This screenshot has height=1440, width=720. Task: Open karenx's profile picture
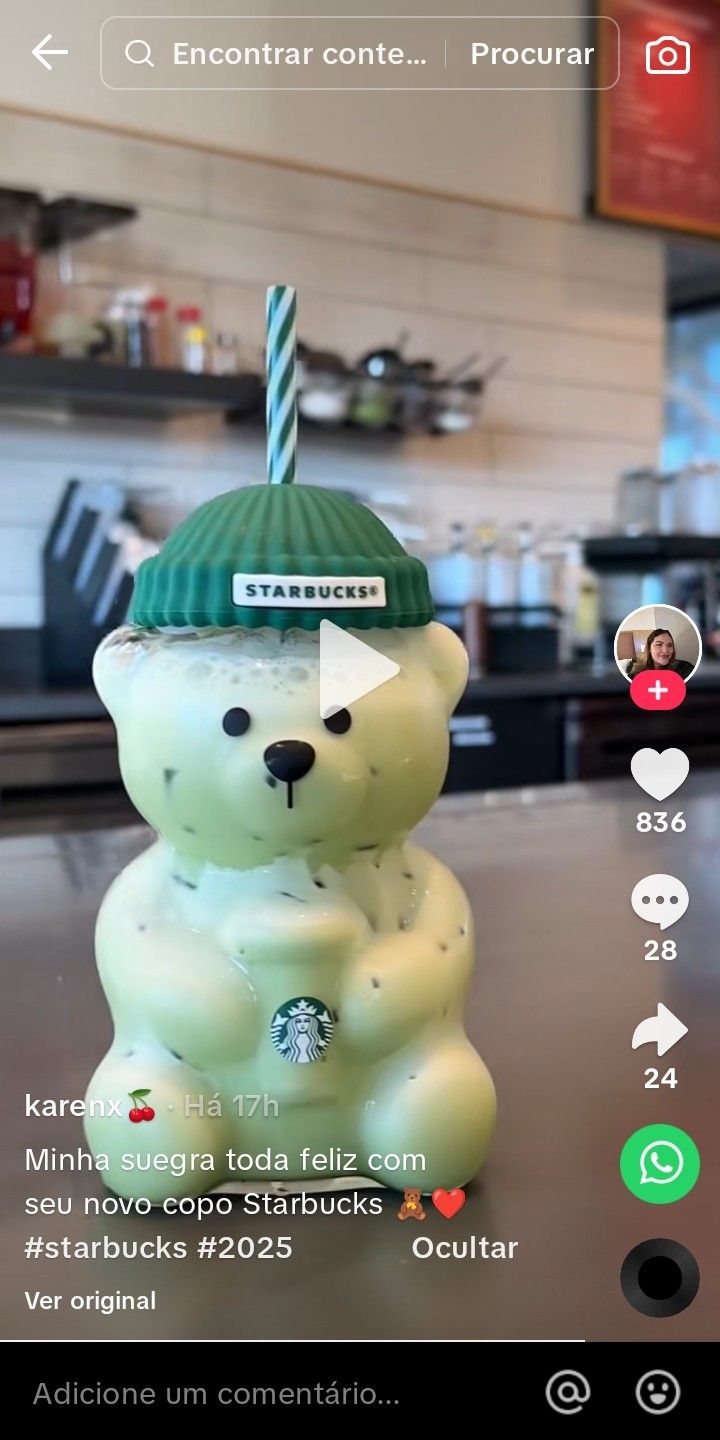(657, 647)
